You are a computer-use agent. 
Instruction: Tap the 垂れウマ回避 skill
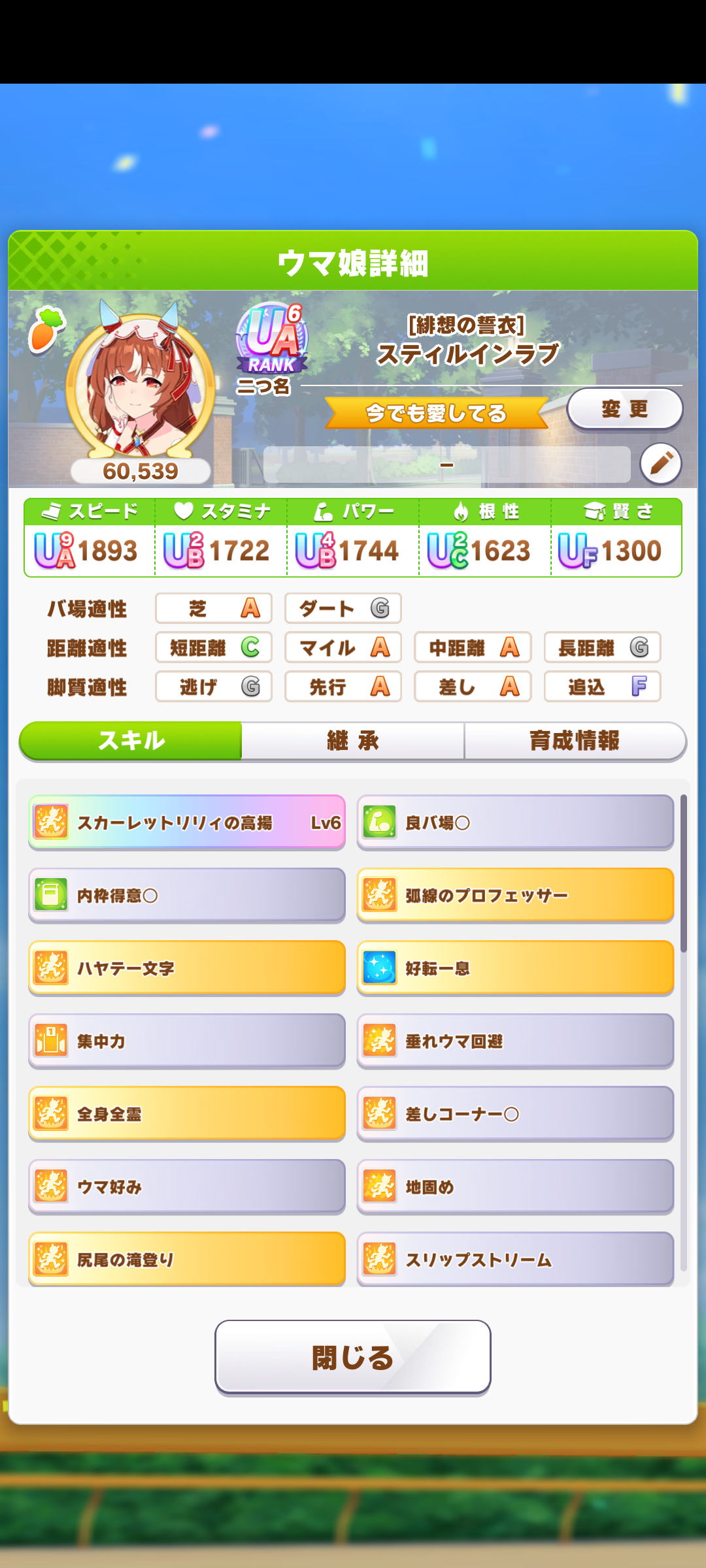(515, 1041)
